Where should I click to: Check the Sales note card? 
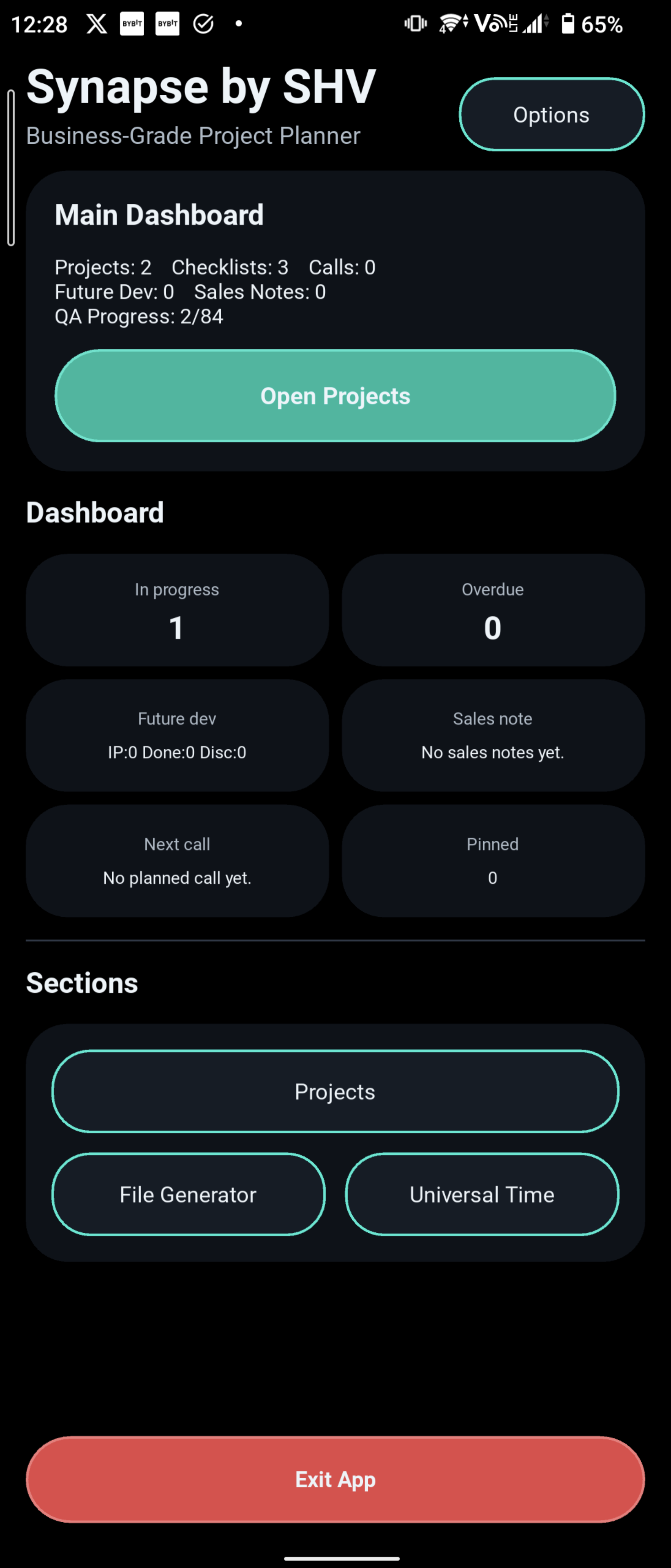click(x=493, y=735)
